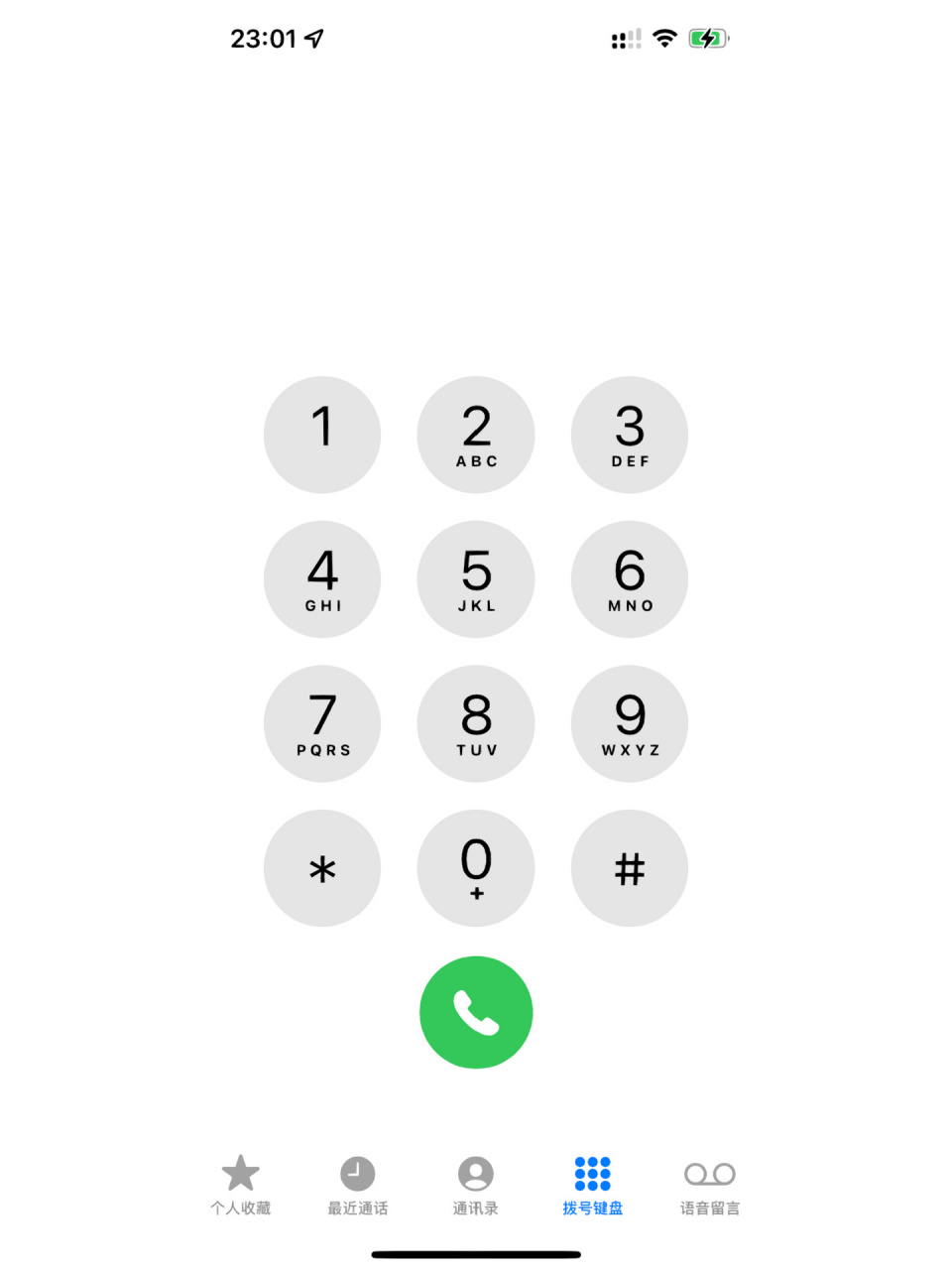Tap the 4 GHI key

click(x=322, y=579)
